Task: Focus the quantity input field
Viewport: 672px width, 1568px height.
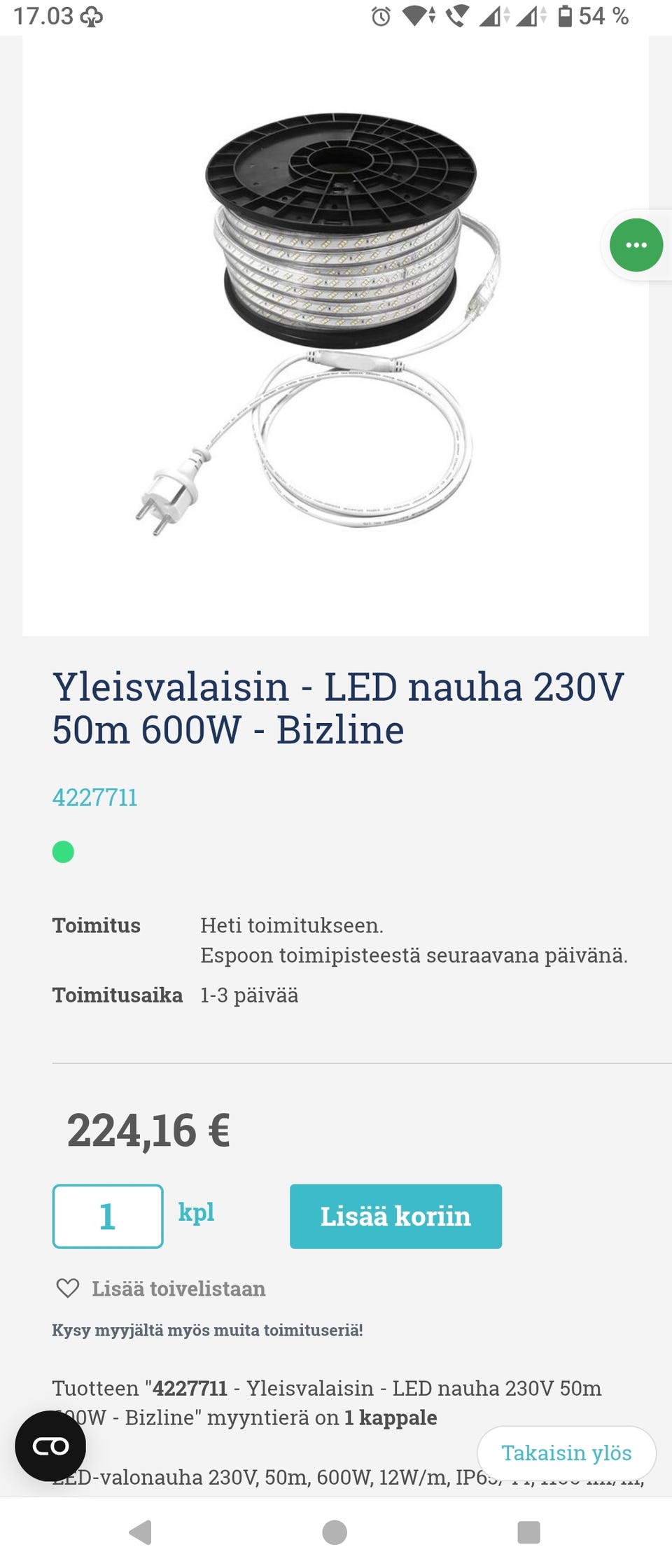Action: (108, 1216)
